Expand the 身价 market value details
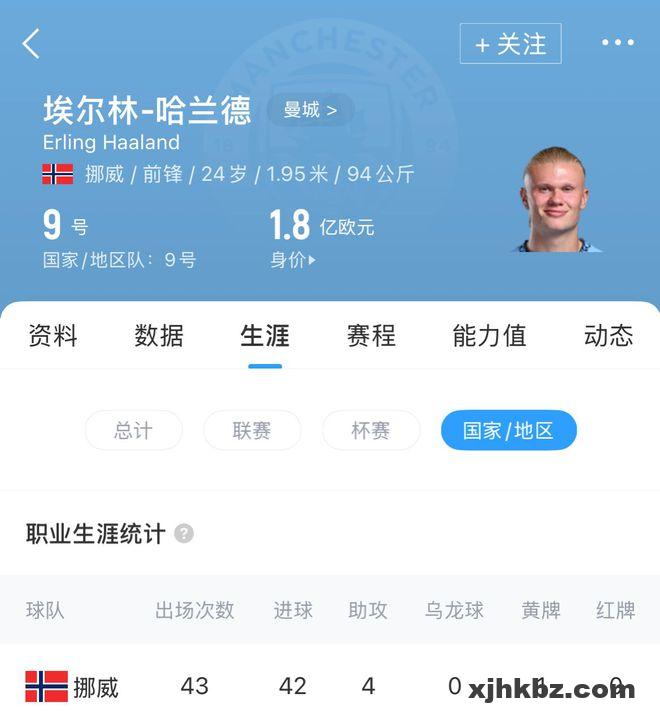Viewport: 660px width, 728px height. (x=293, y=260)
